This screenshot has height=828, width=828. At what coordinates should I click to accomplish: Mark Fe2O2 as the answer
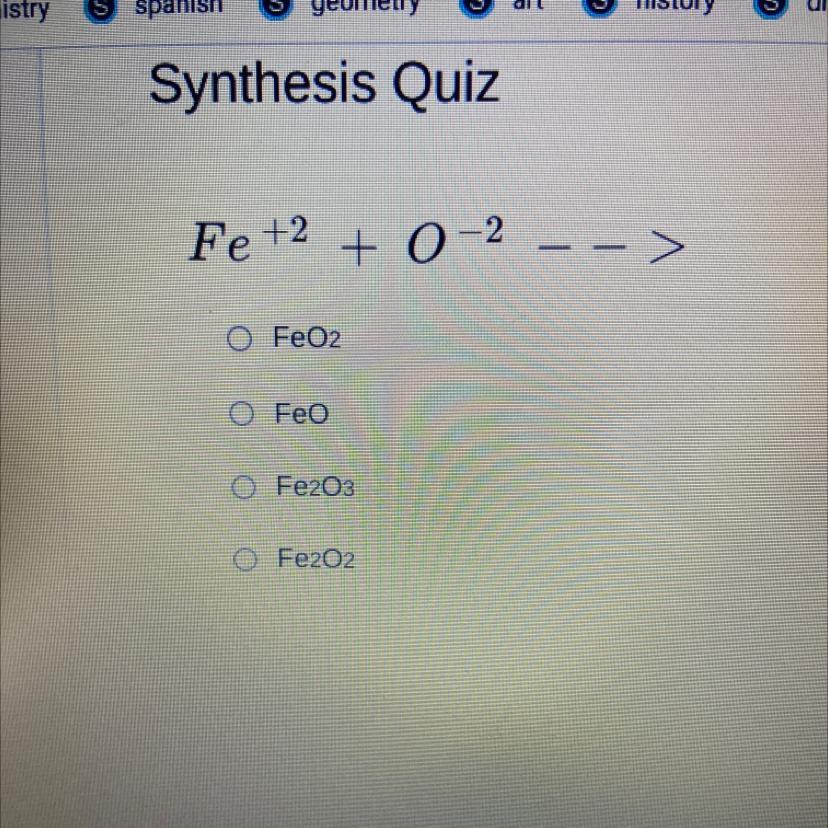240,560
